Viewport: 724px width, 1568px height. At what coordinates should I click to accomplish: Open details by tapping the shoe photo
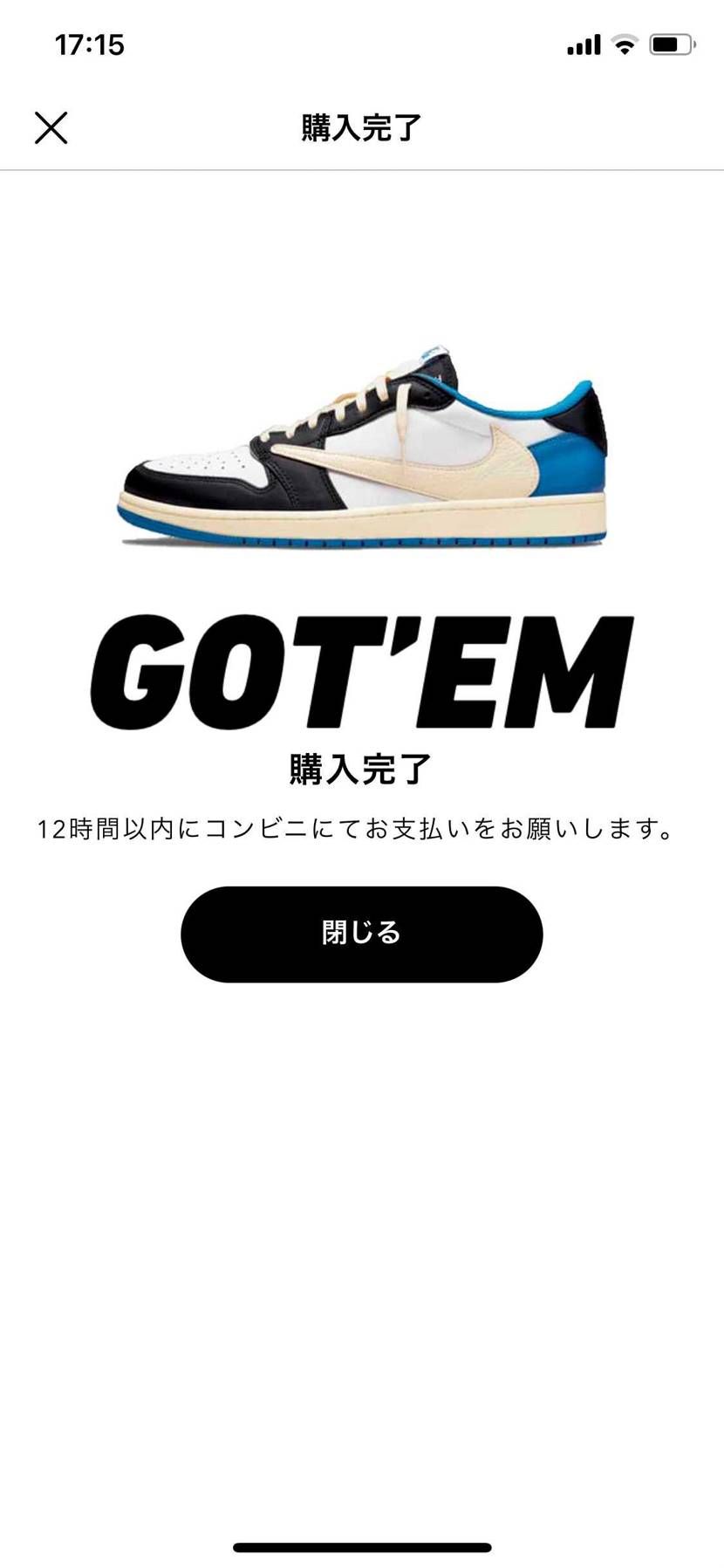point(361,445)
